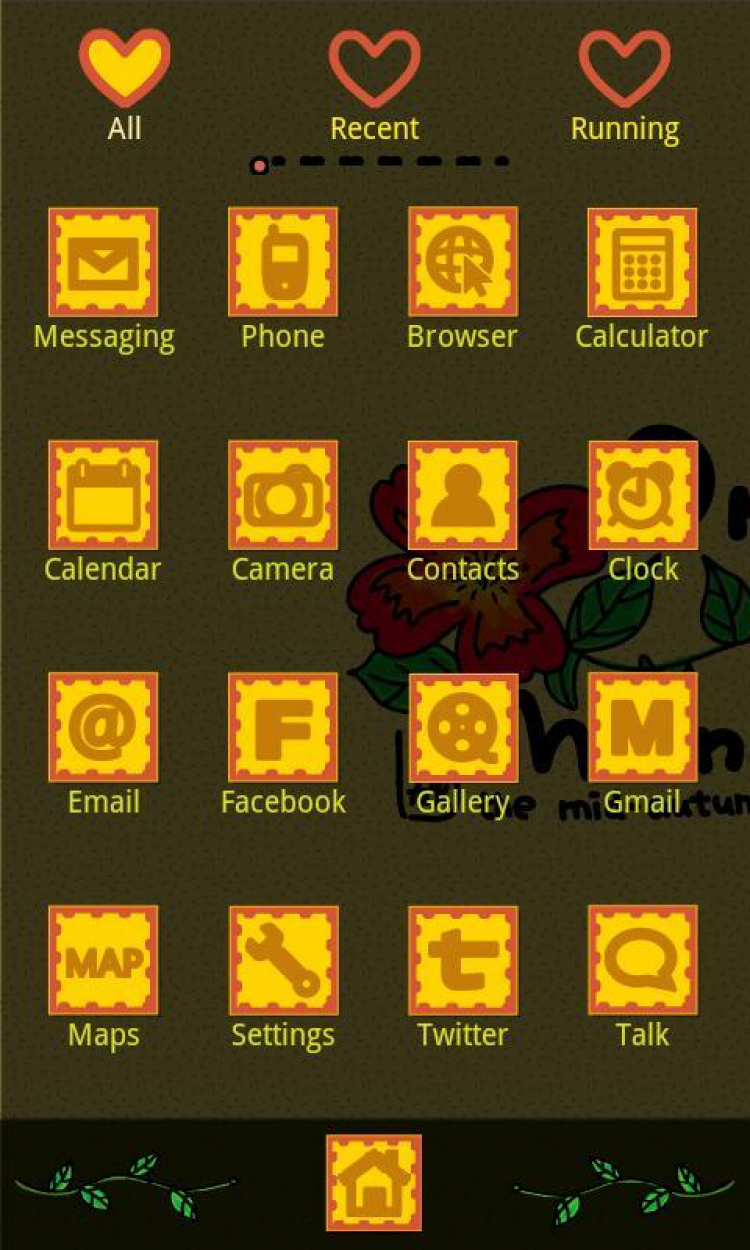Tap the home button in the dock
The image size is (750, 1250).
[374, 1182]
